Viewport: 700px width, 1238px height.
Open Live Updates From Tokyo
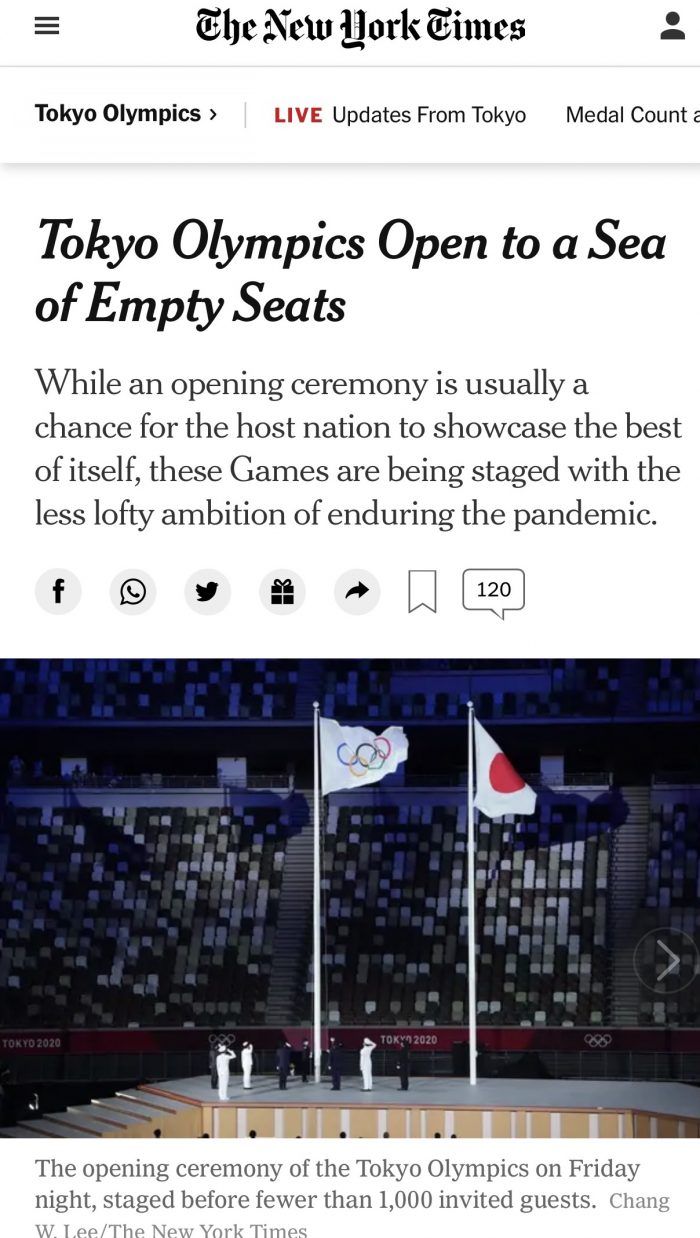(x=400, y=115)
